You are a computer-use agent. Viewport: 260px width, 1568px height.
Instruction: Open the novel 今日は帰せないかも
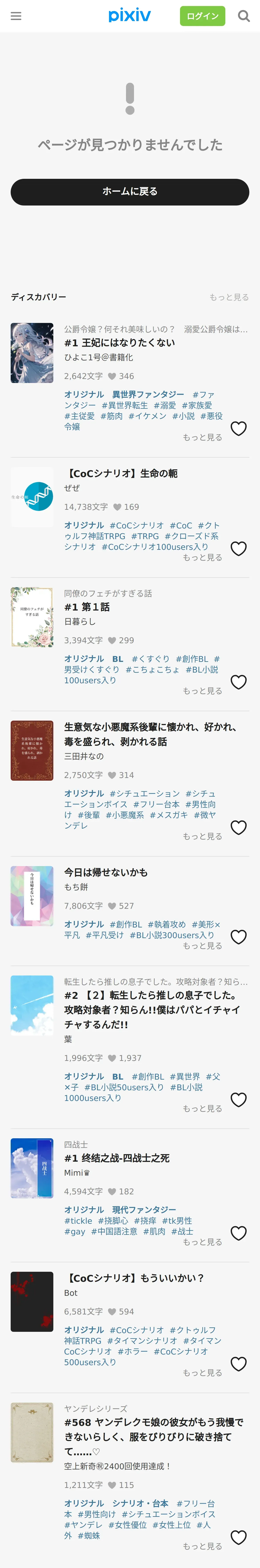(x=106, y=872)
